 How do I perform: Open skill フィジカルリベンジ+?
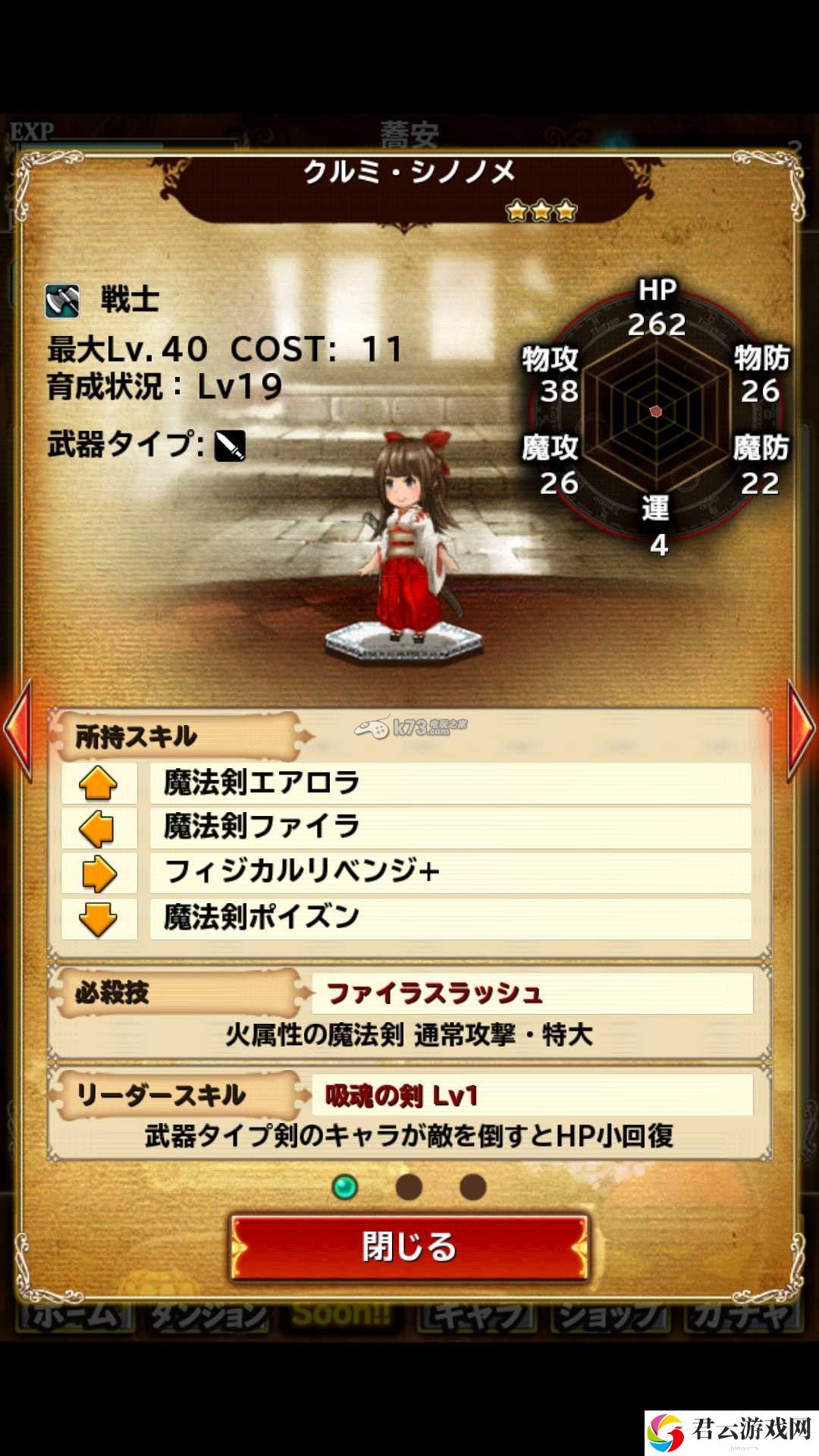click(x=449, y=872)
